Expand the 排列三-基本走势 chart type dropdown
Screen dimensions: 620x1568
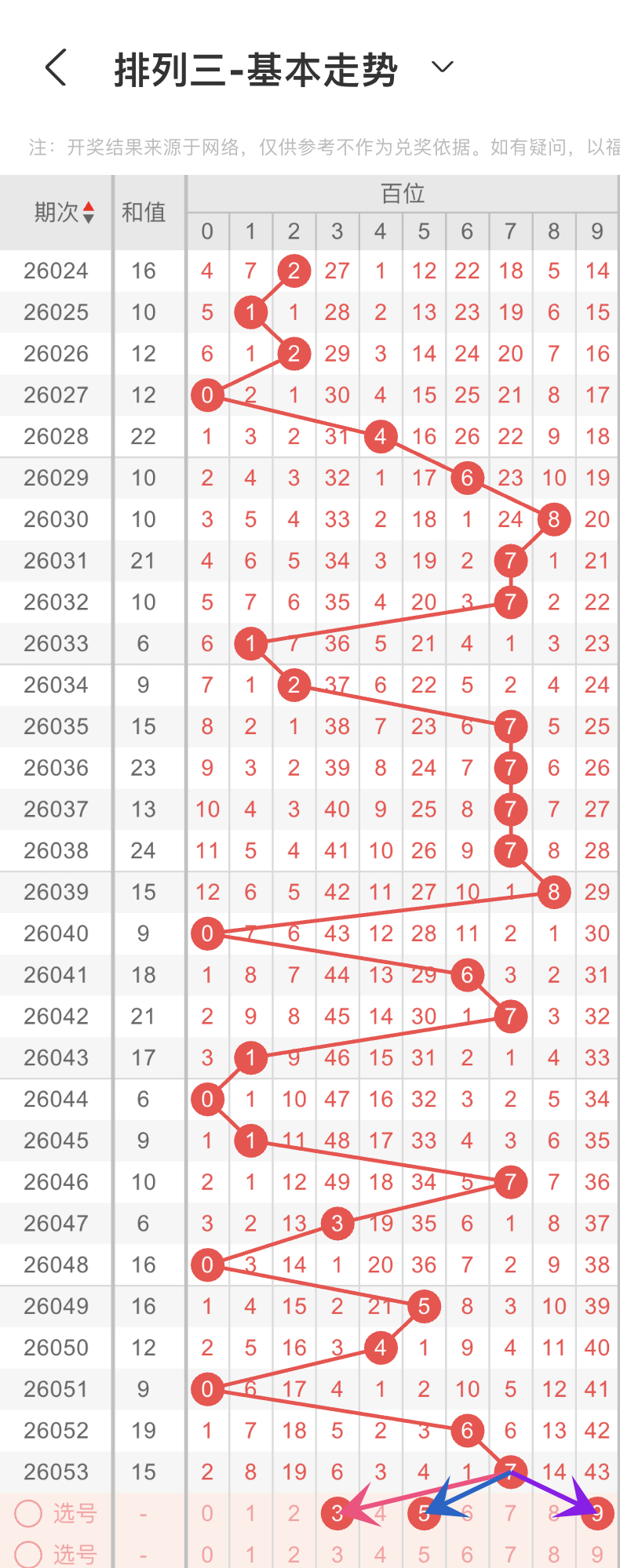443,67
